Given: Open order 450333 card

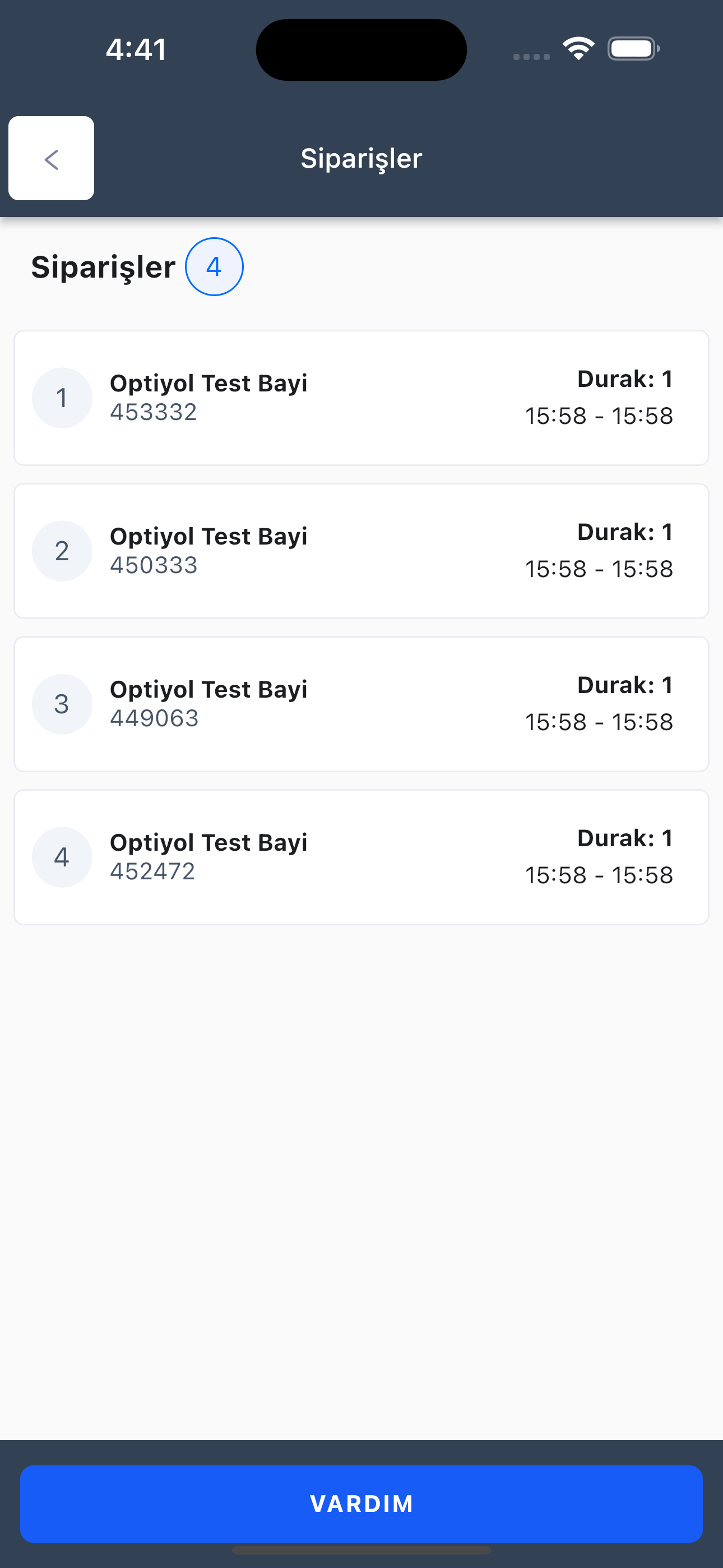Looking at the screenshot, I should tap(361, 551).
